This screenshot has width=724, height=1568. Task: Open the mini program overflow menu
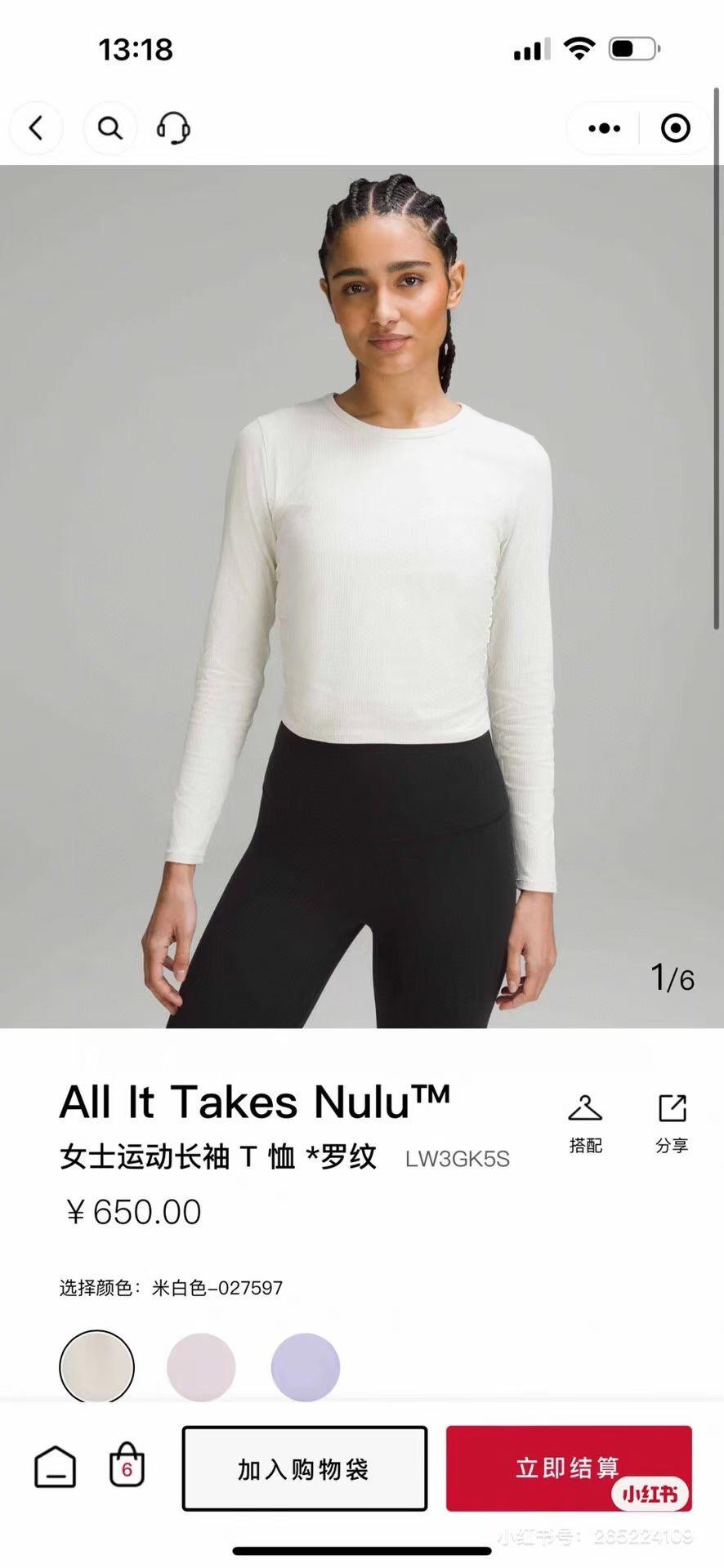[x=604, y=128]
